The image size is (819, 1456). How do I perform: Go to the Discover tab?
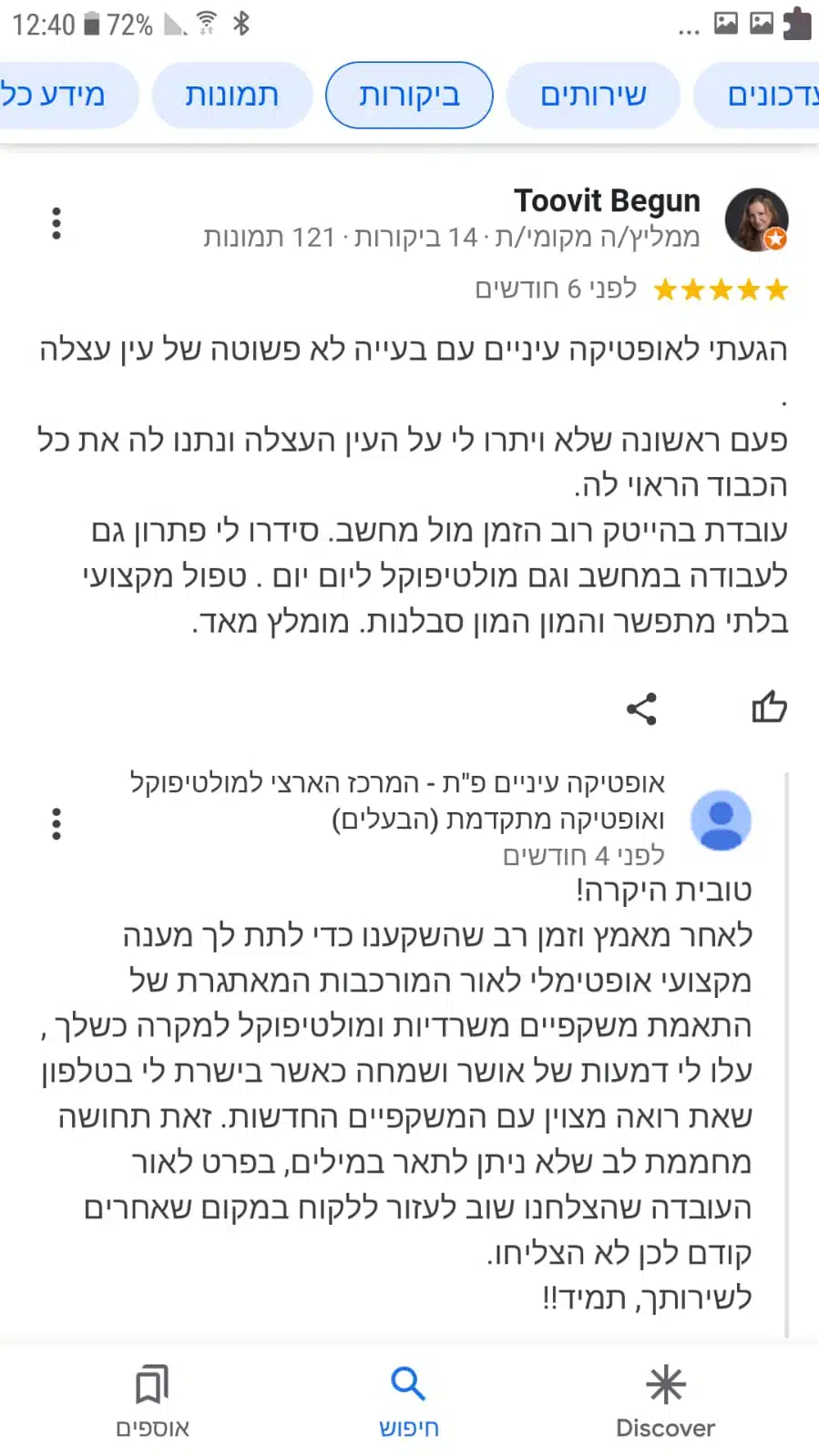[x=665, y=1400]
